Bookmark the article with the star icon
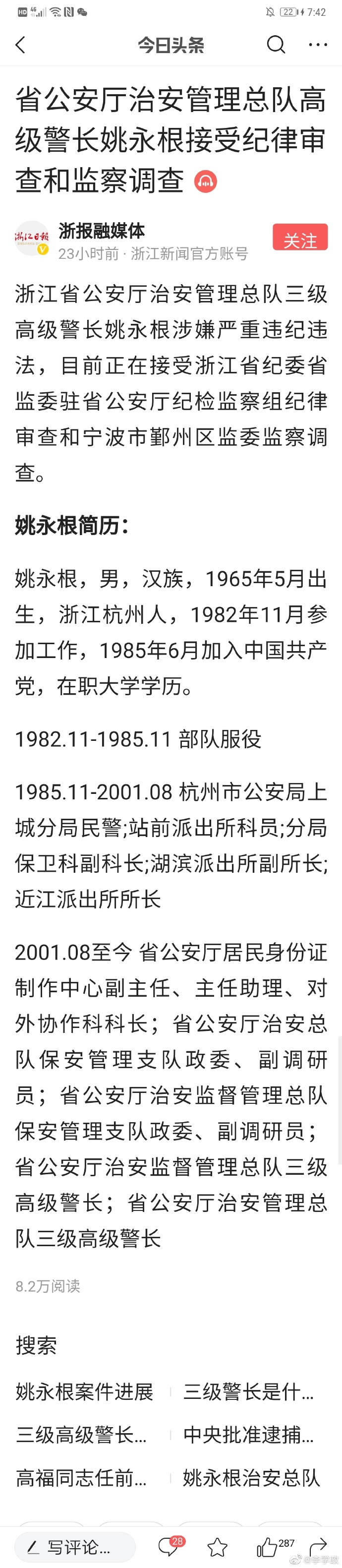Viewport: 342px width, 1568px height. (x=217, y=1547)
